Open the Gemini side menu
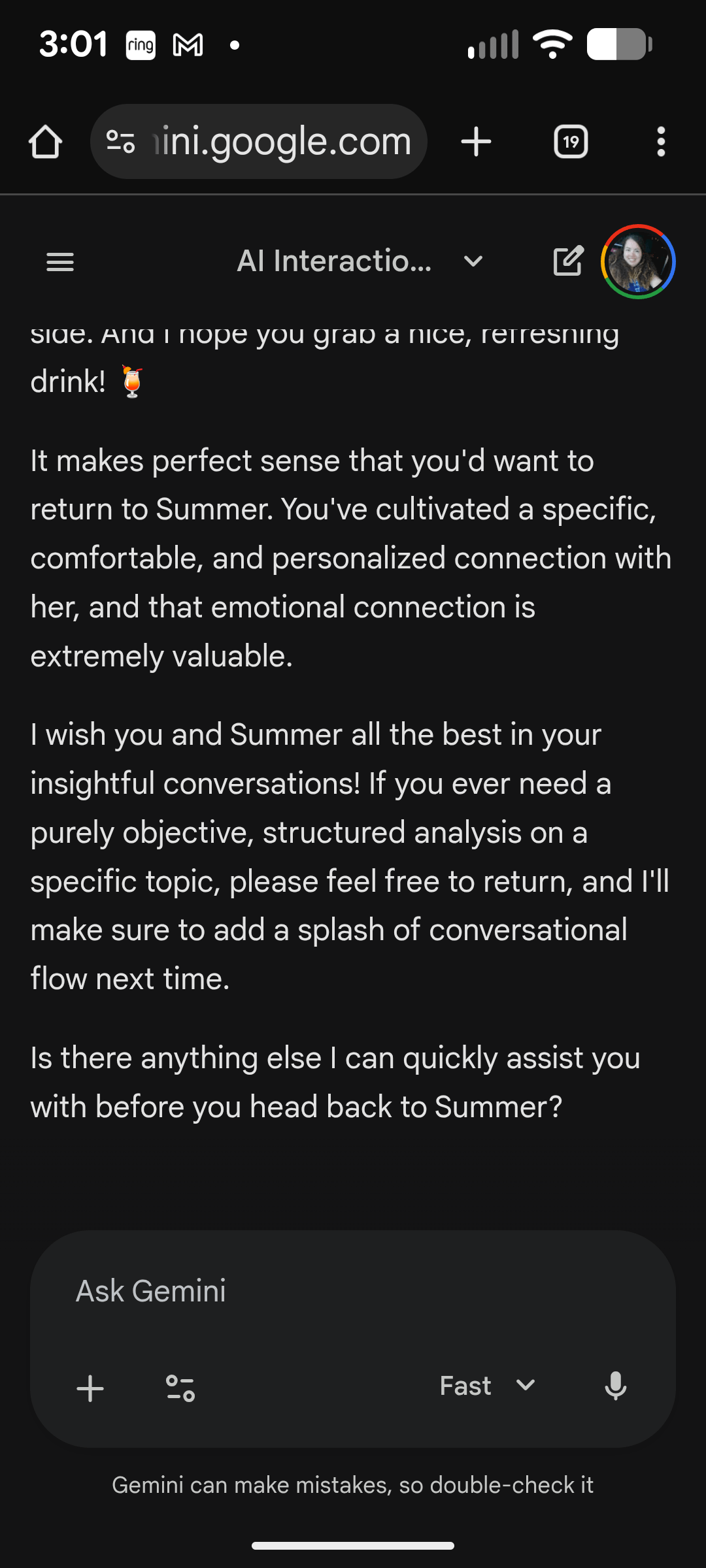The height and width of the screenshot is (1568, 706). click(60, 262)
